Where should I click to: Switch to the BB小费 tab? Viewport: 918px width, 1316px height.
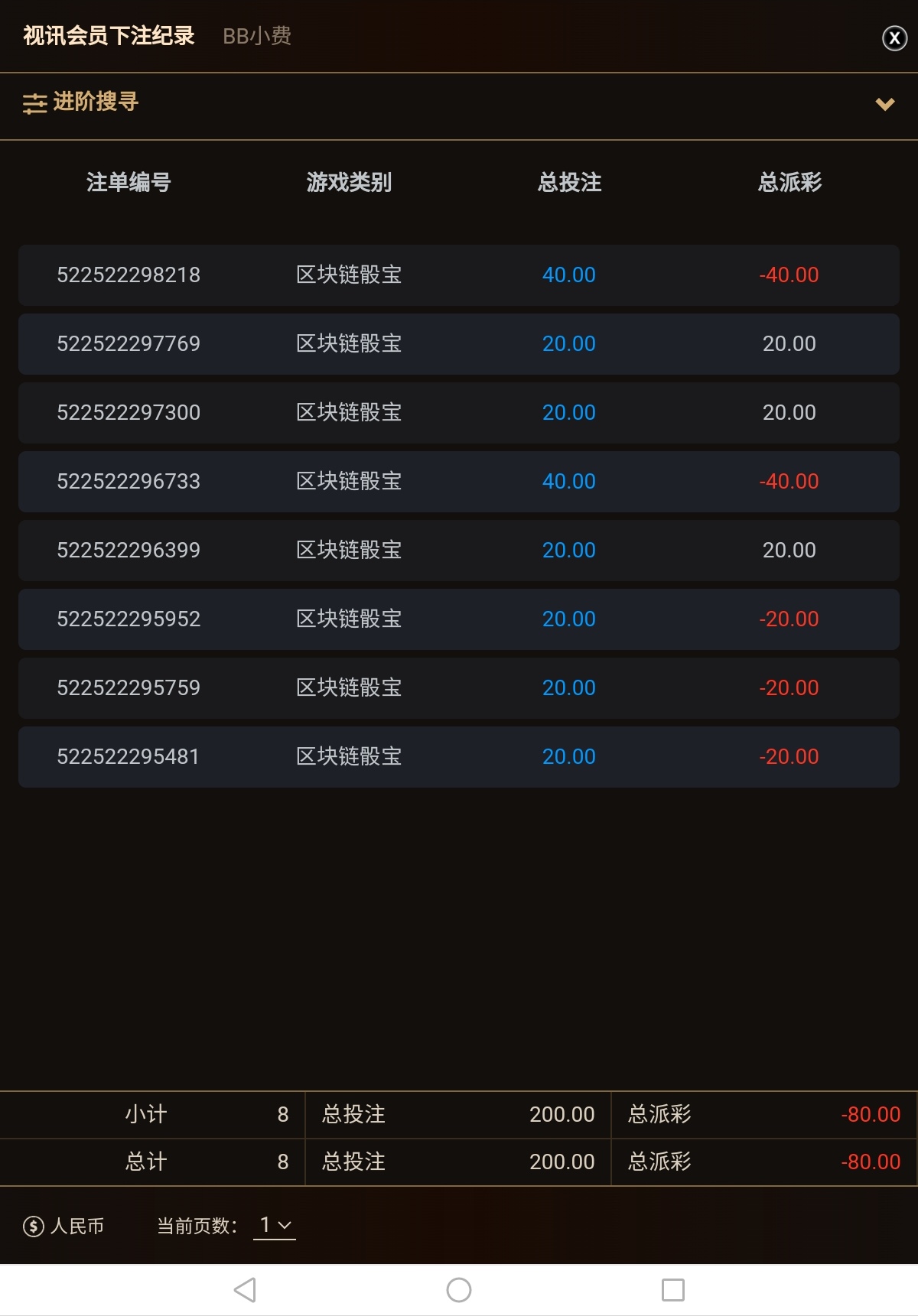[257, 36]
